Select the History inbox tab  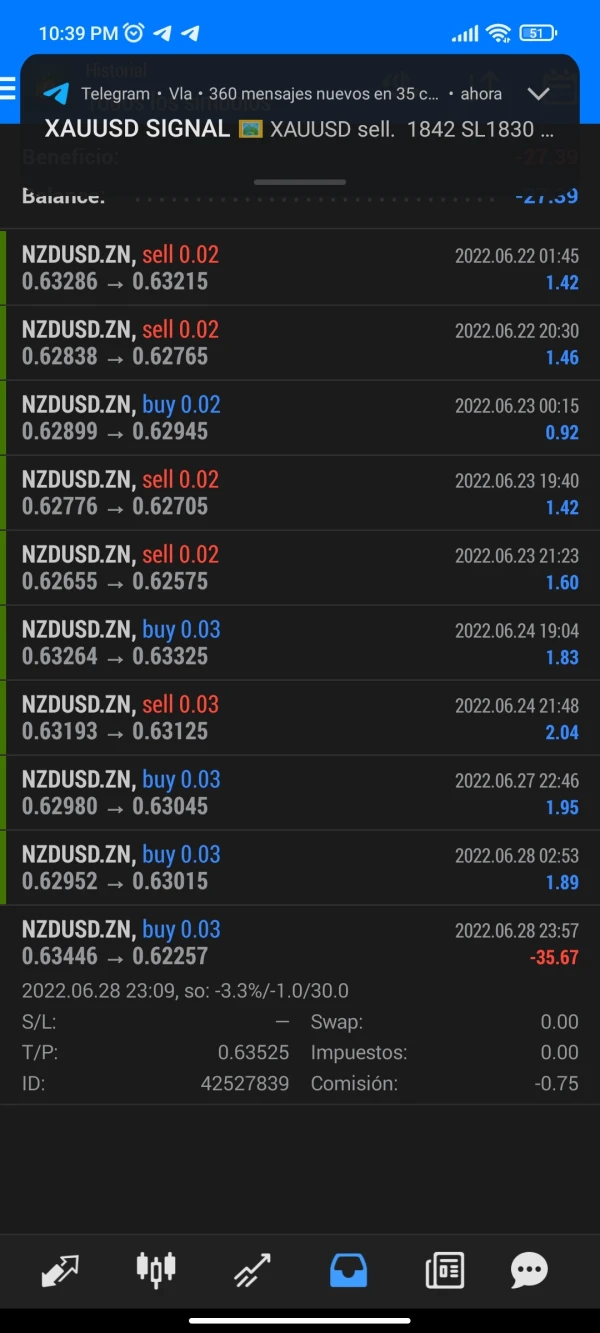tap(348, 1270)
